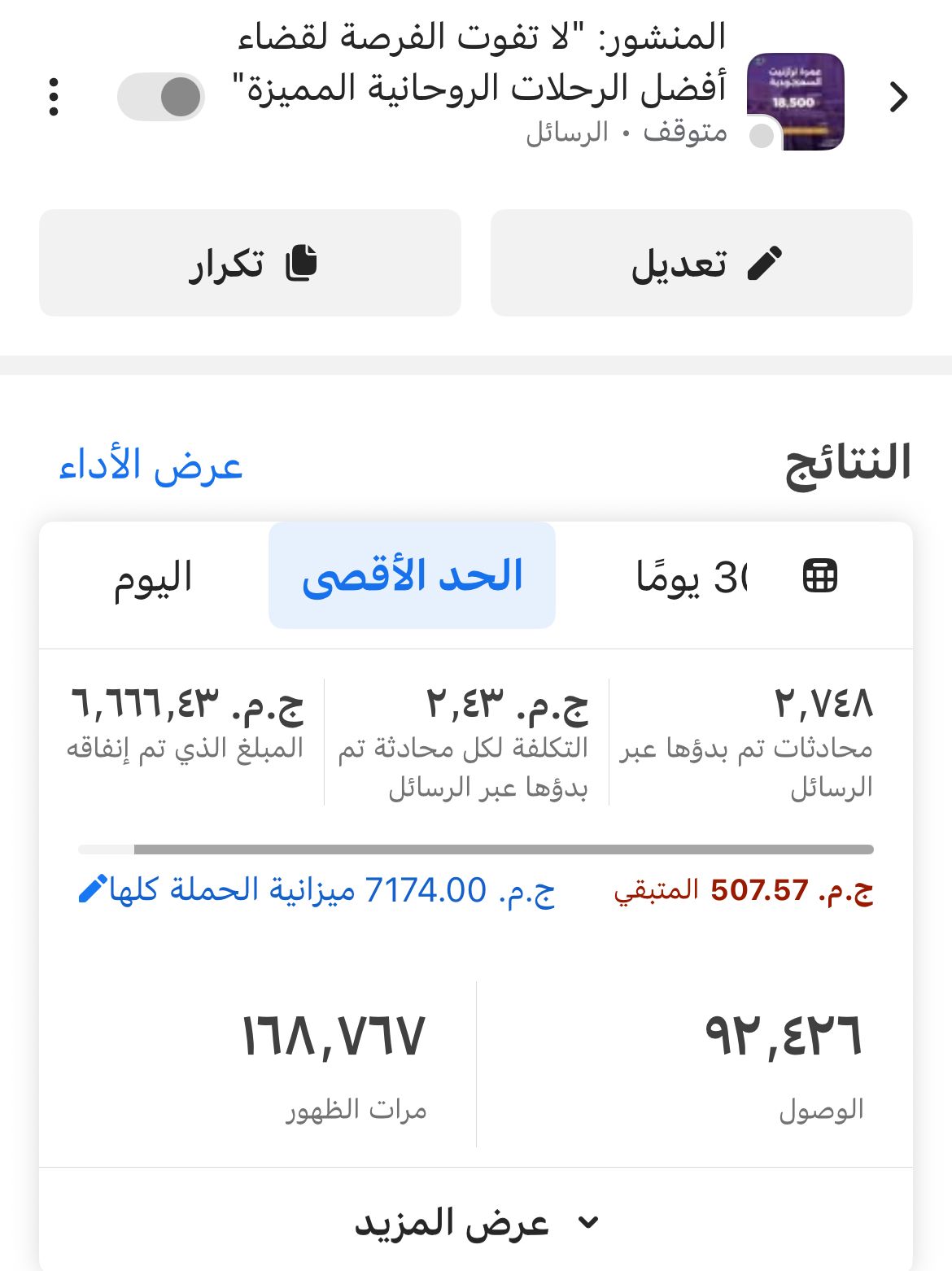The height and width of the screenshot is (1271, 952).
Task: Open عرض الأداء performance view
Action: [149, 466]
